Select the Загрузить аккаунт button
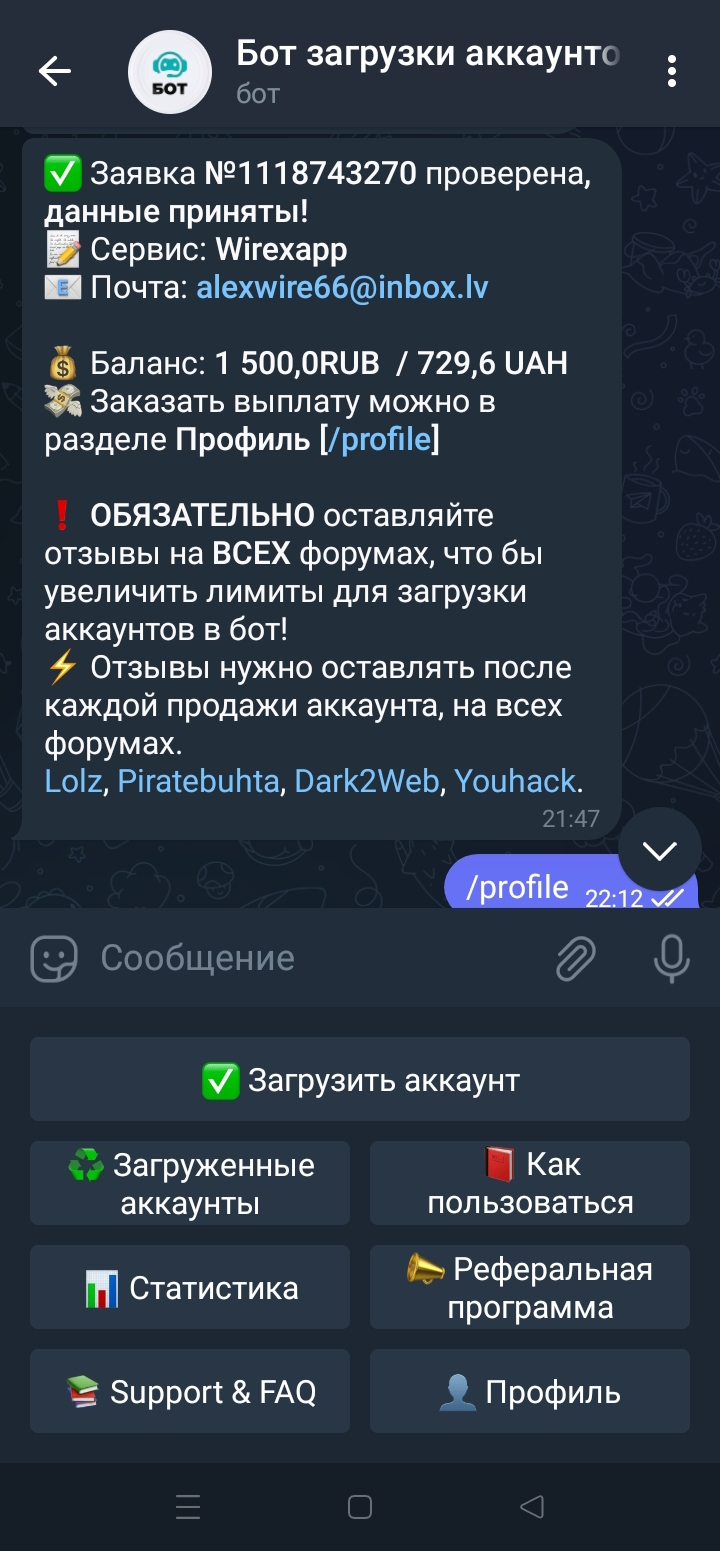Viewport: 720px width, 1551px height. tap(360, 1080)
